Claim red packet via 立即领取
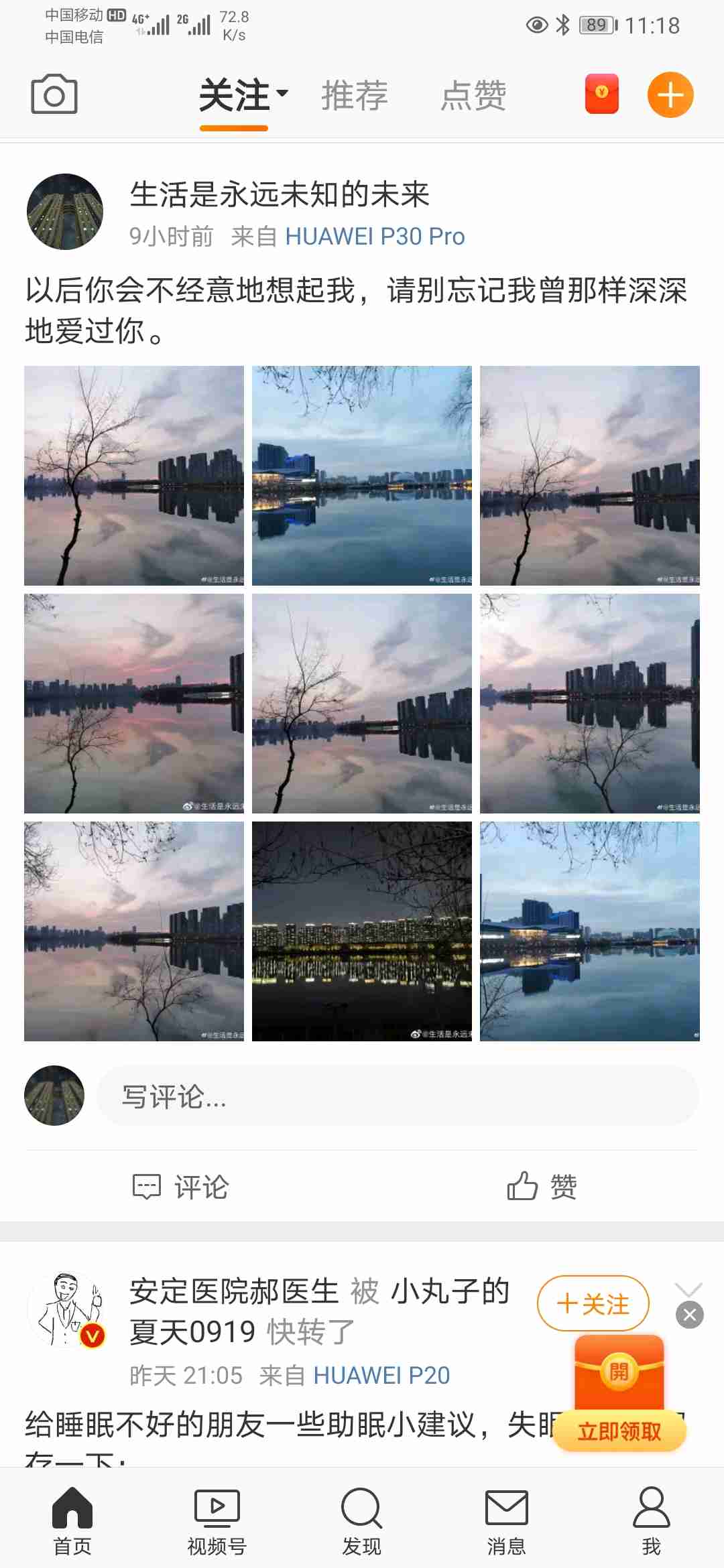 point(619,1431)
